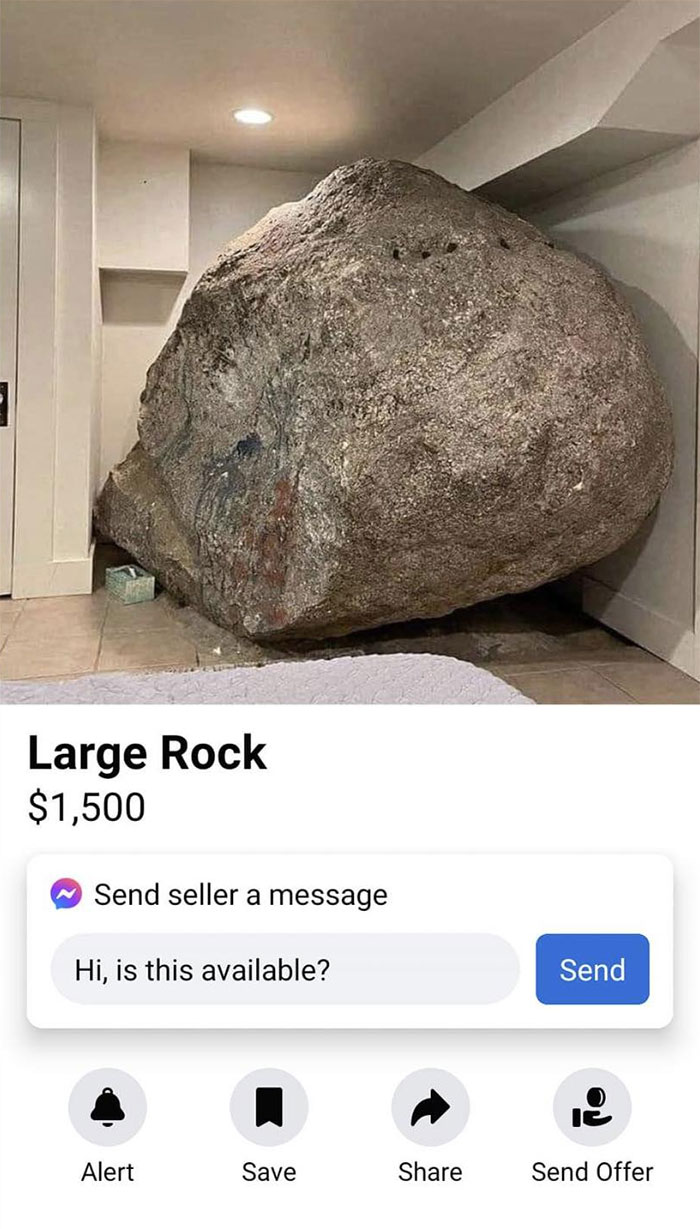Screen dimensions: 700x1229
Task: Tap Send Offer for the rock
Action: click(592, 1107)
